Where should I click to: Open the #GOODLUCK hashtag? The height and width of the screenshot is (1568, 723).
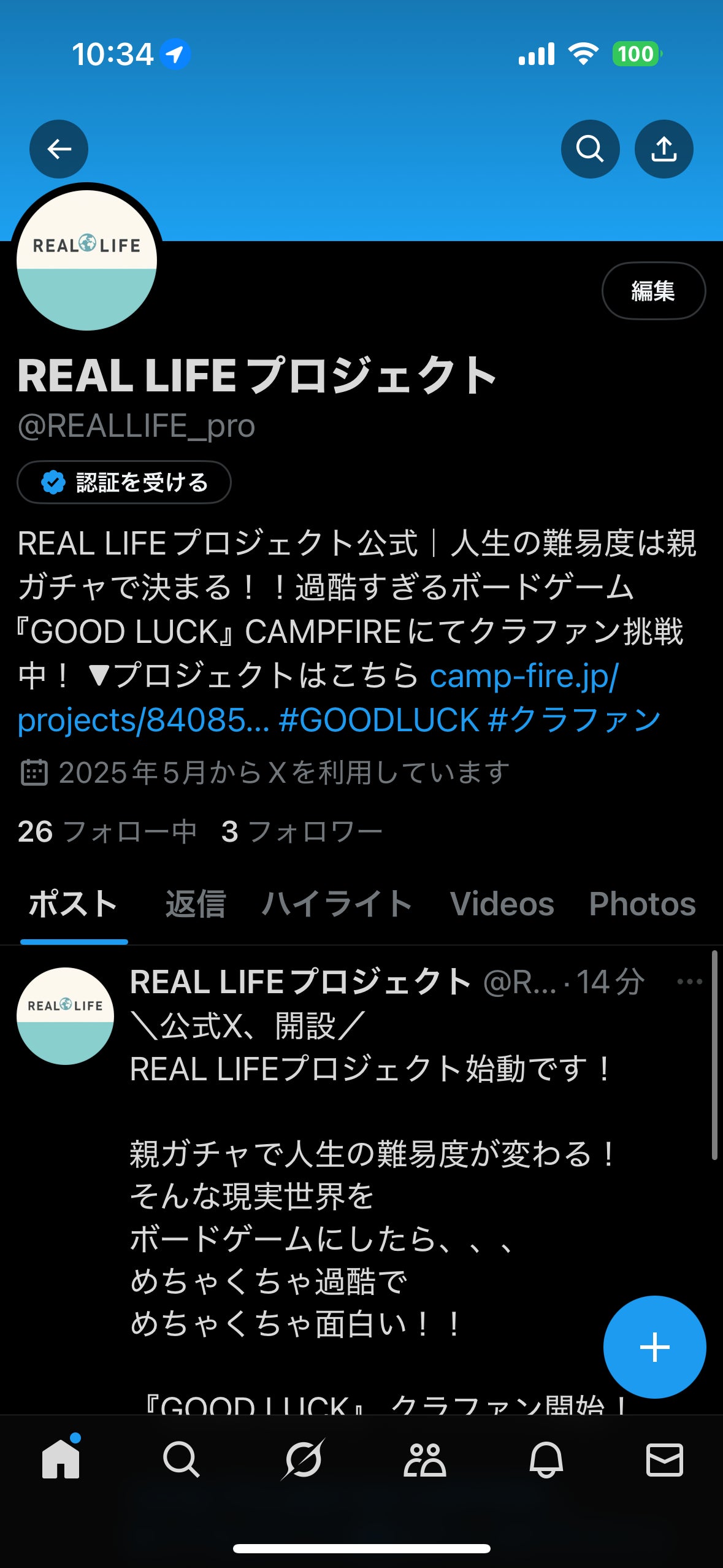(x=378, y=720)
